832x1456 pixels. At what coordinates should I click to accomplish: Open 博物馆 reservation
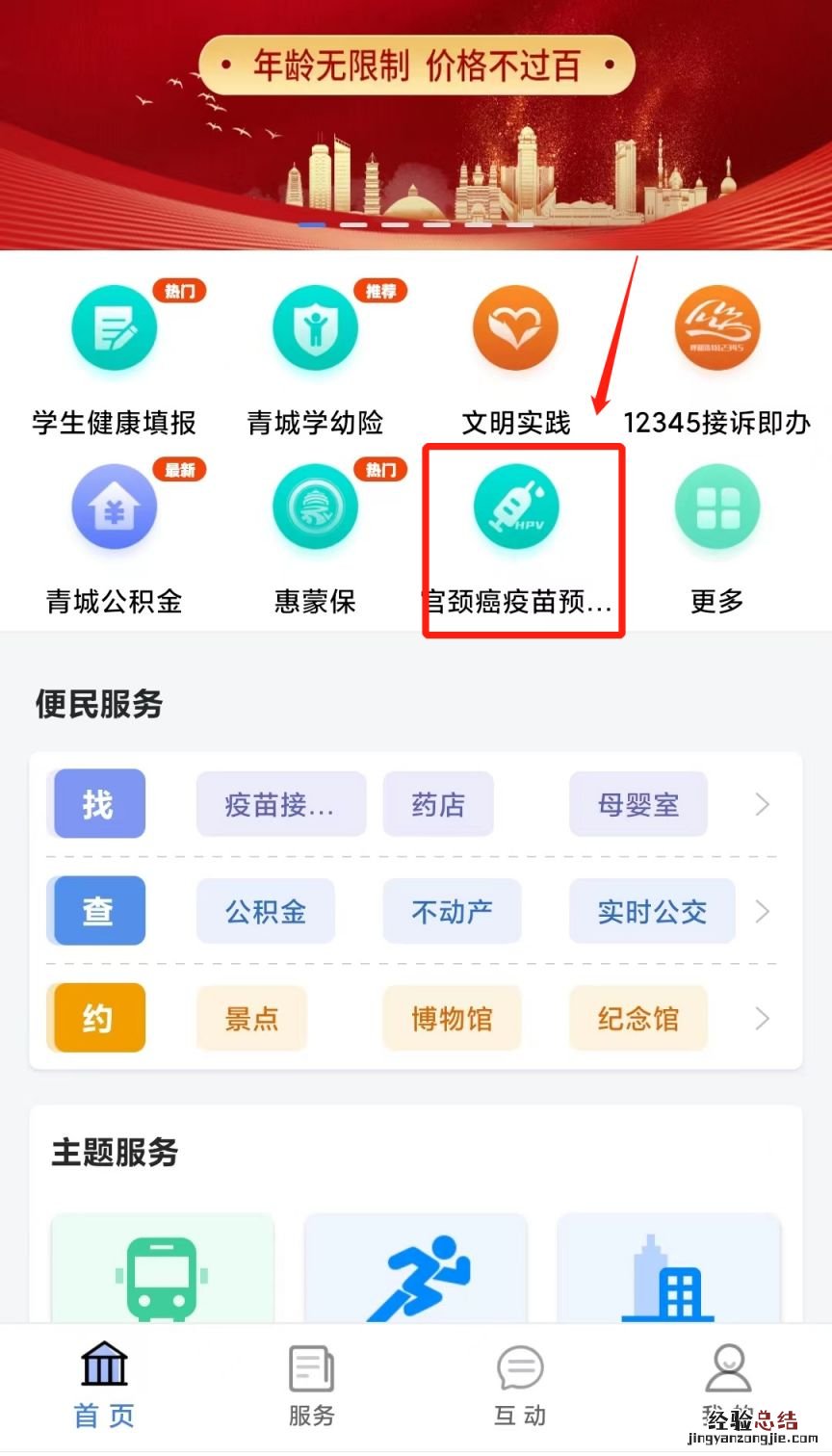452,1018
